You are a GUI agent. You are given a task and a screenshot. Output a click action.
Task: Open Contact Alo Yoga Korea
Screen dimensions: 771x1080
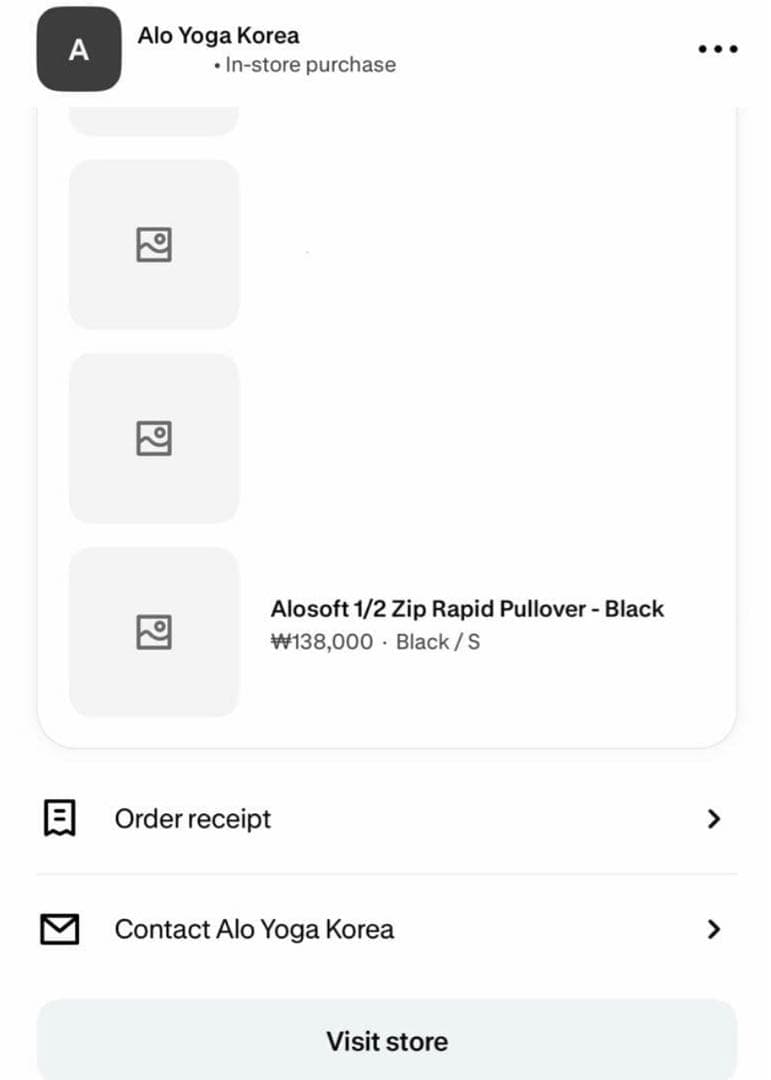click(x=386, y=929)
